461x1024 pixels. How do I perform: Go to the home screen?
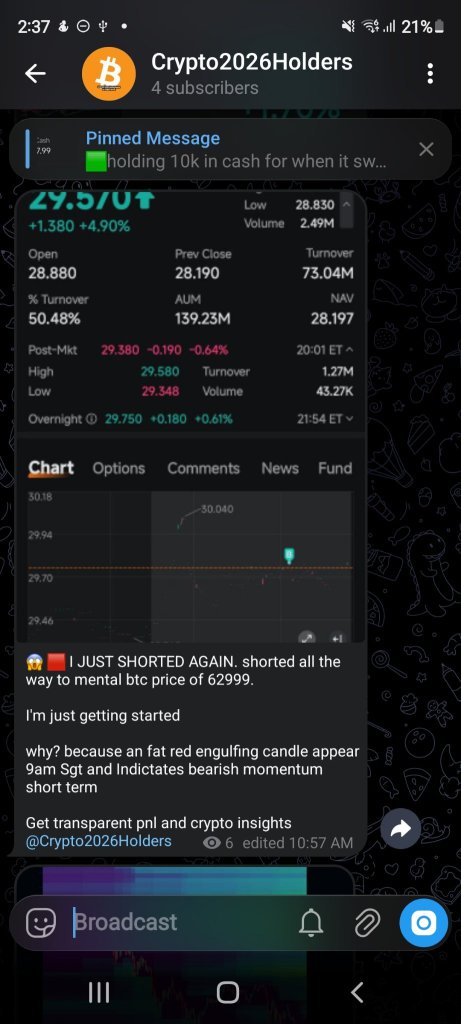coord(227,993)
